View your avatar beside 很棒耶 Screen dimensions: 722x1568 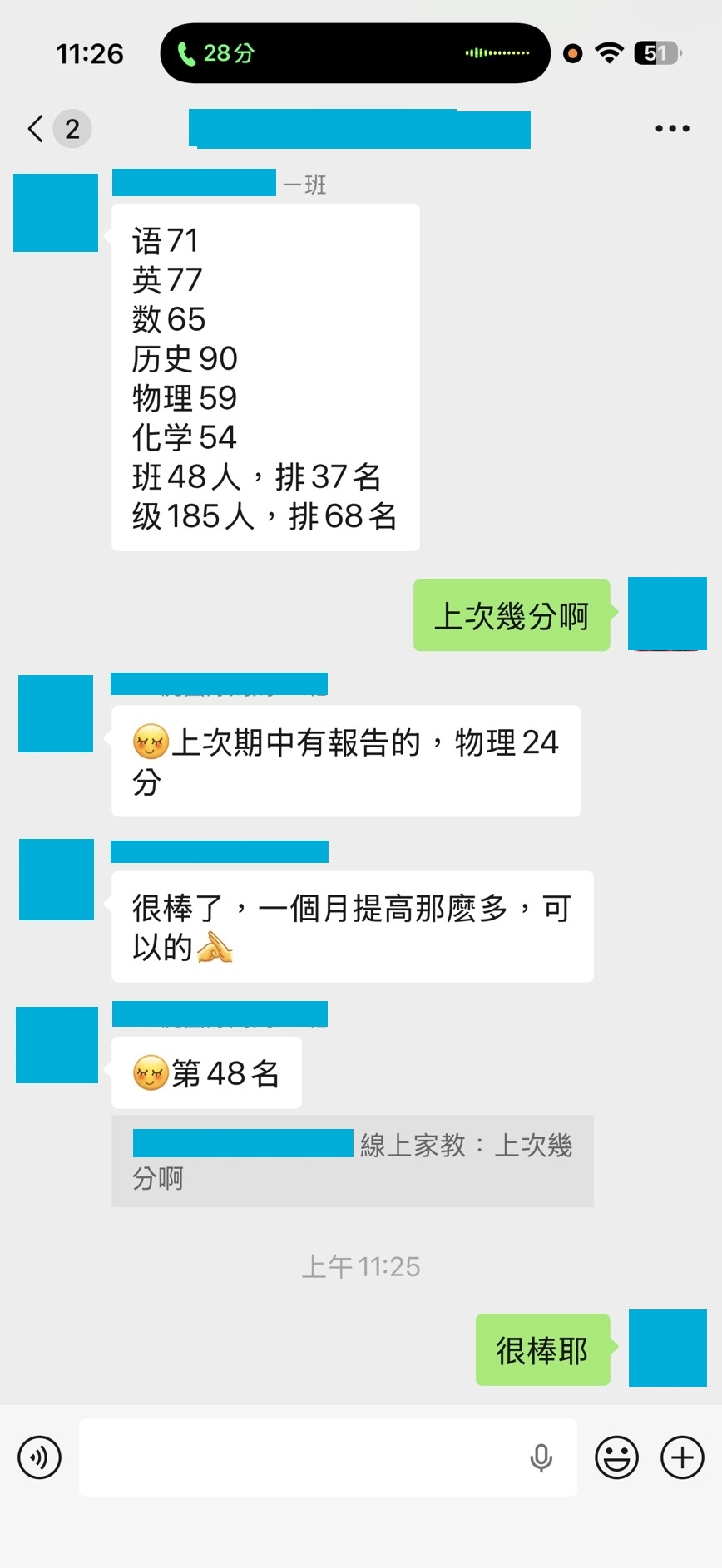pos(667,1348)
